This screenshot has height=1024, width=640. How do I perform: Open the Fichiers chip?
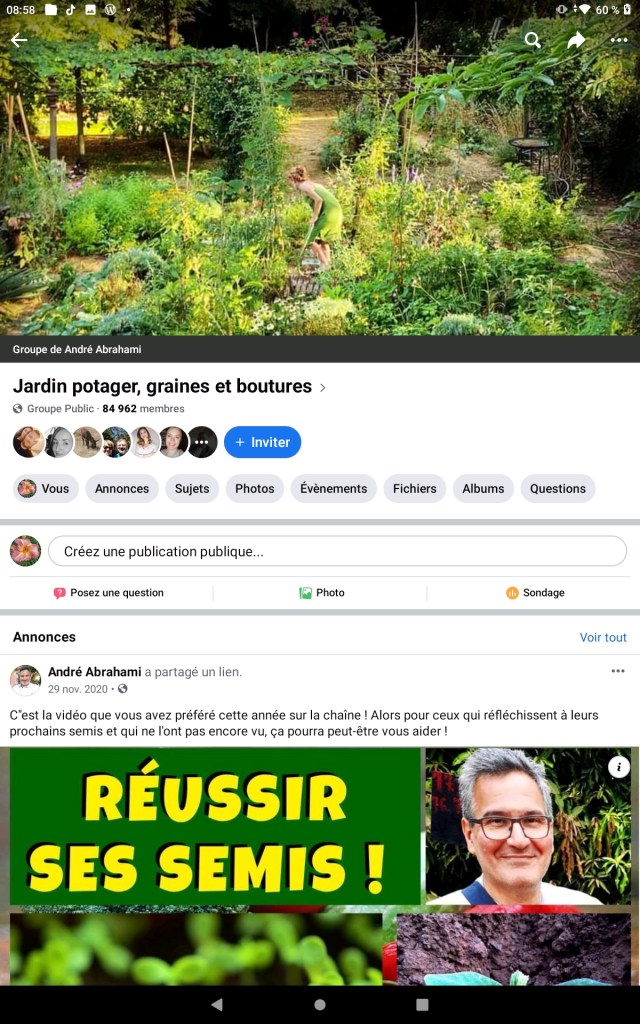[414, 488]
